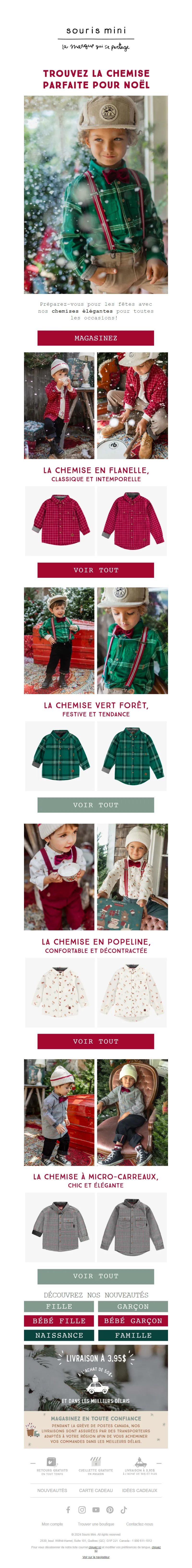192x1568 pixels.
Task: Open the NAISSANCE category
Action: coord(59,1335)
